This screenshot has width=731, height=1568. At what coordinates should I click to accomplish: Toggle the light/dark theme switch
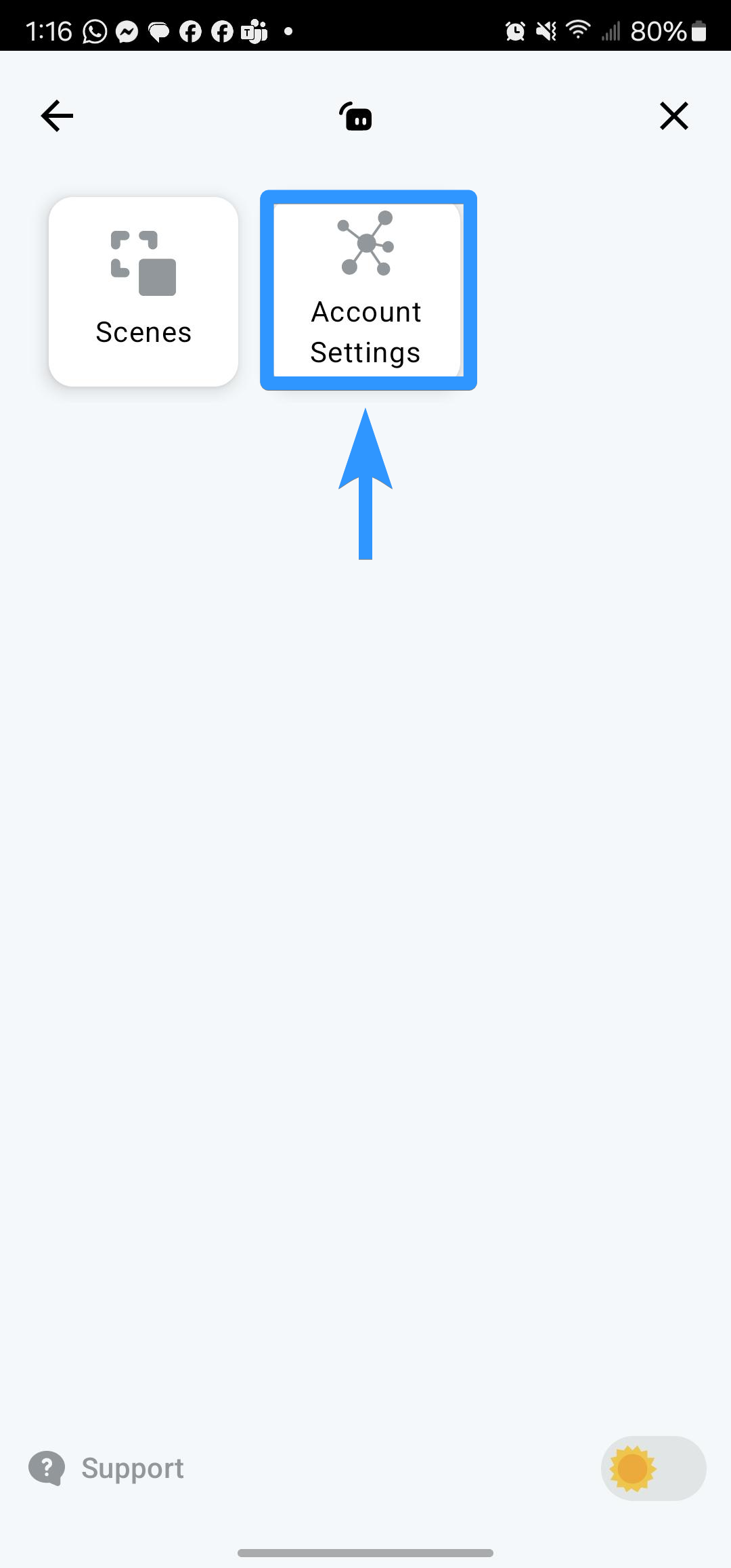pos(653,1468)
